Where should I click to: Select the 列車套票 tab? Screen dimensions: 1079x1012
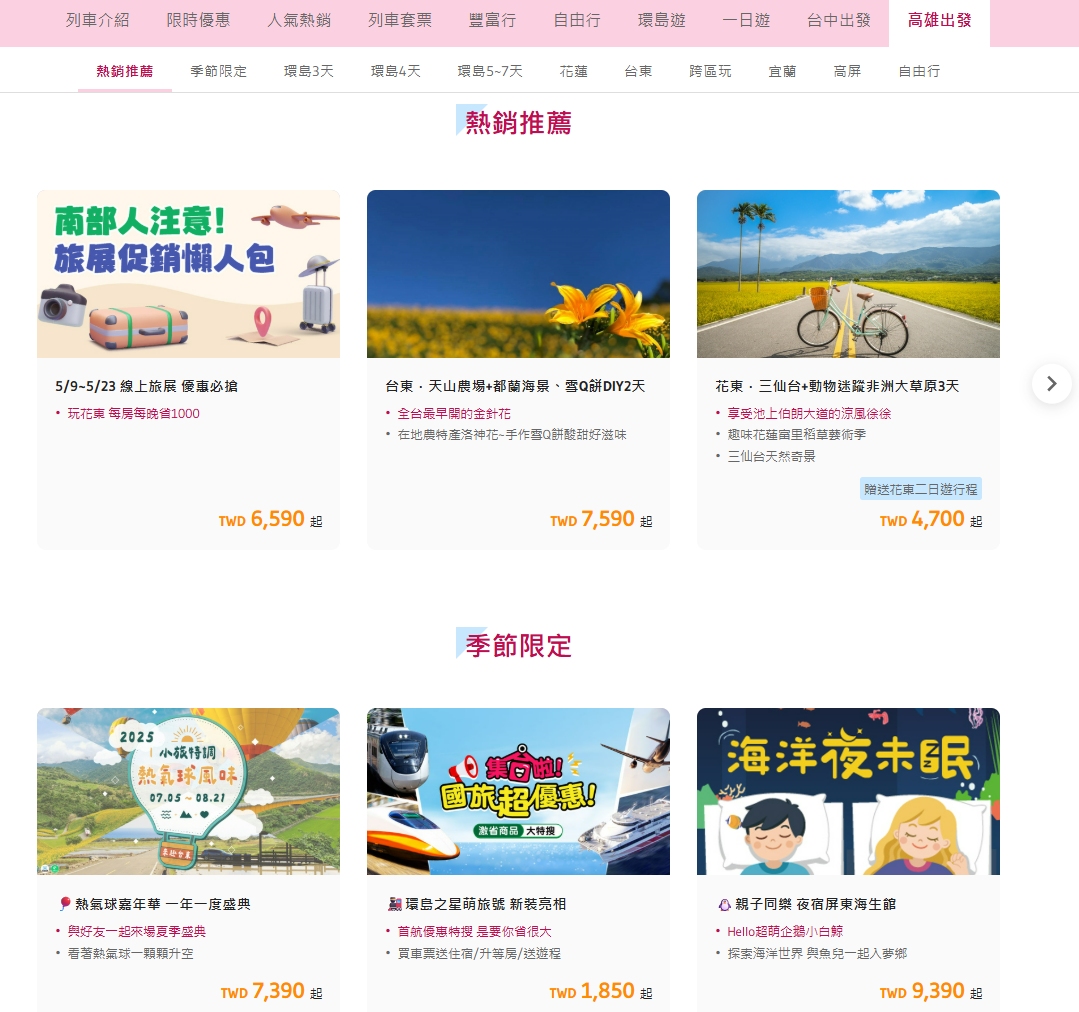(400, 20)
